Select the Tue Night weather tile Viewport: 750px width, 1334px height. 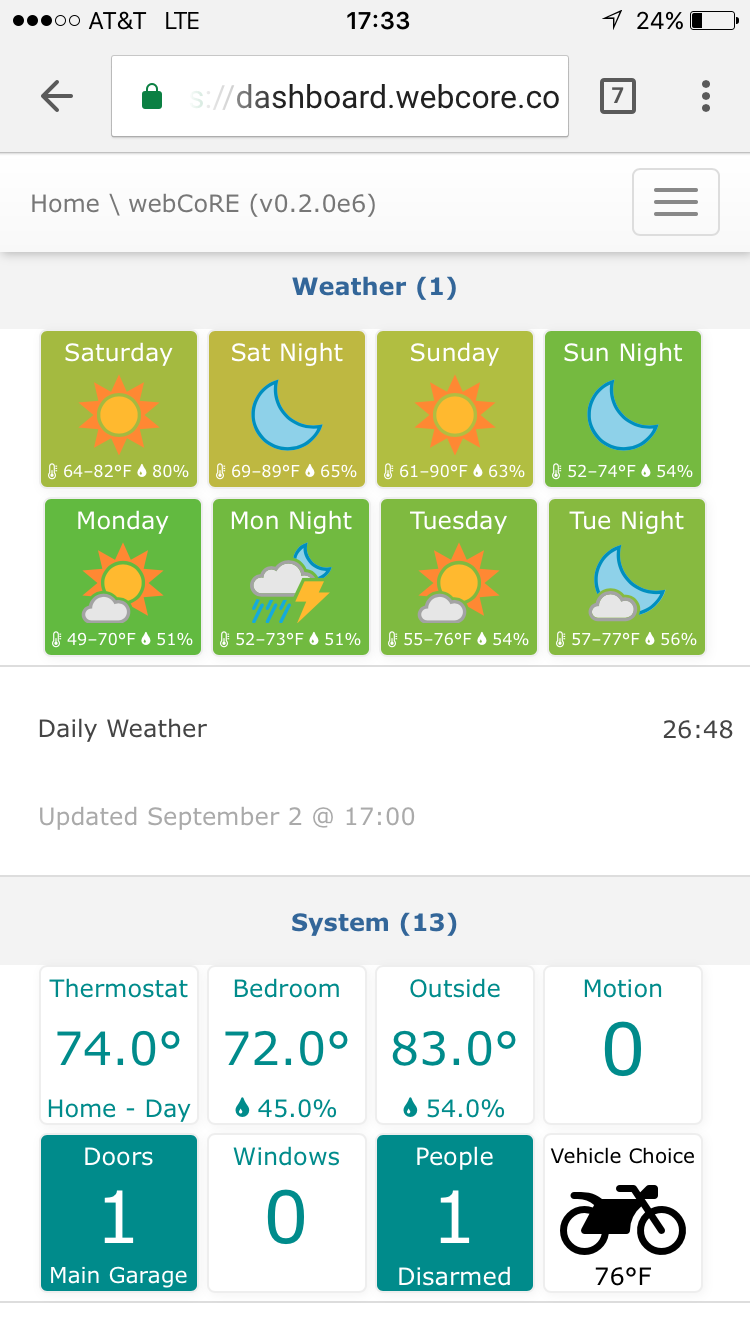[x=627, y=577]
